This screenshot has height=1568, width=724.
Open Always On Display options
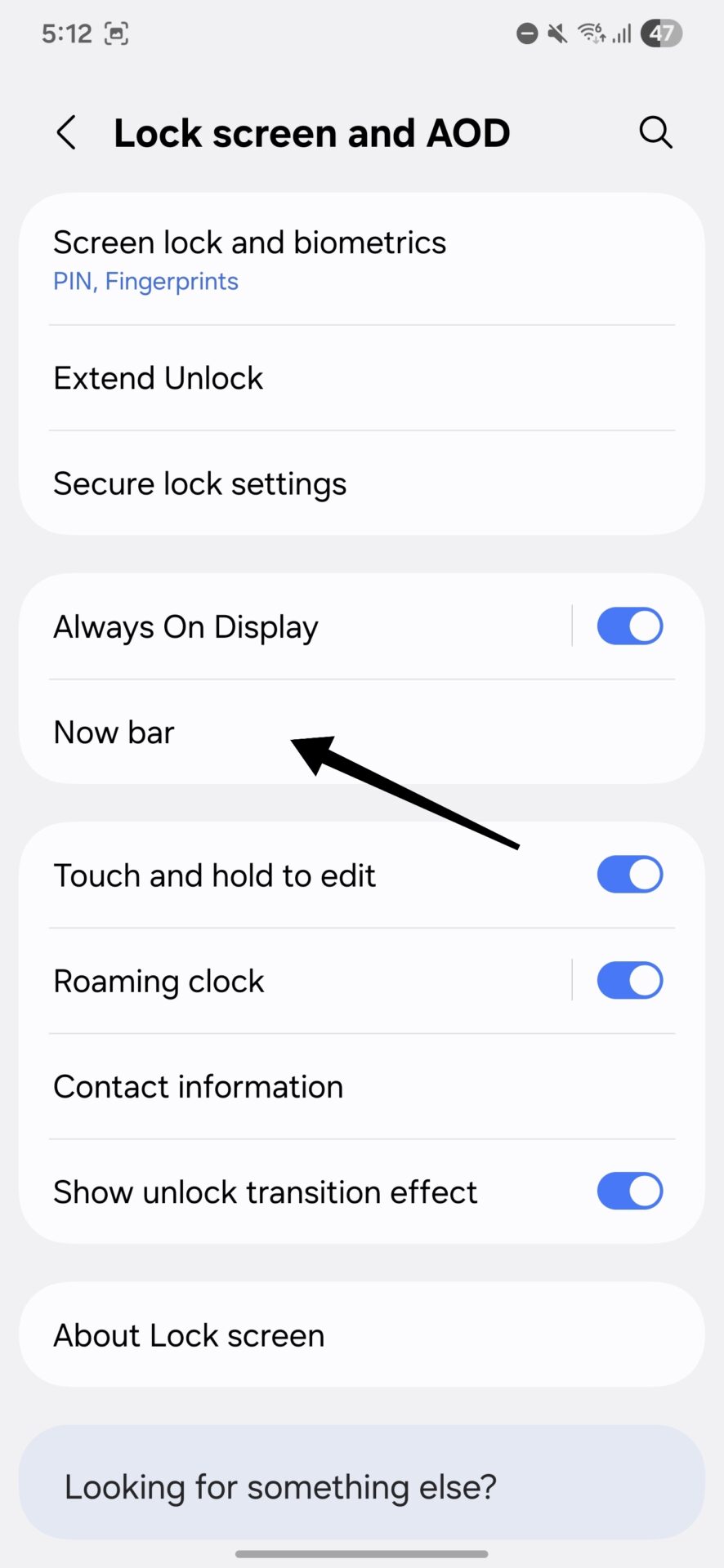click(294, 627)
